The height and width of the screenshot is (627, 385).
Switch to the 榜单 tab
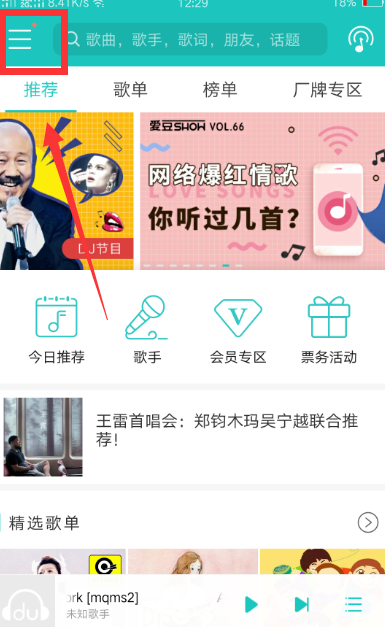[x=220, y=90]
